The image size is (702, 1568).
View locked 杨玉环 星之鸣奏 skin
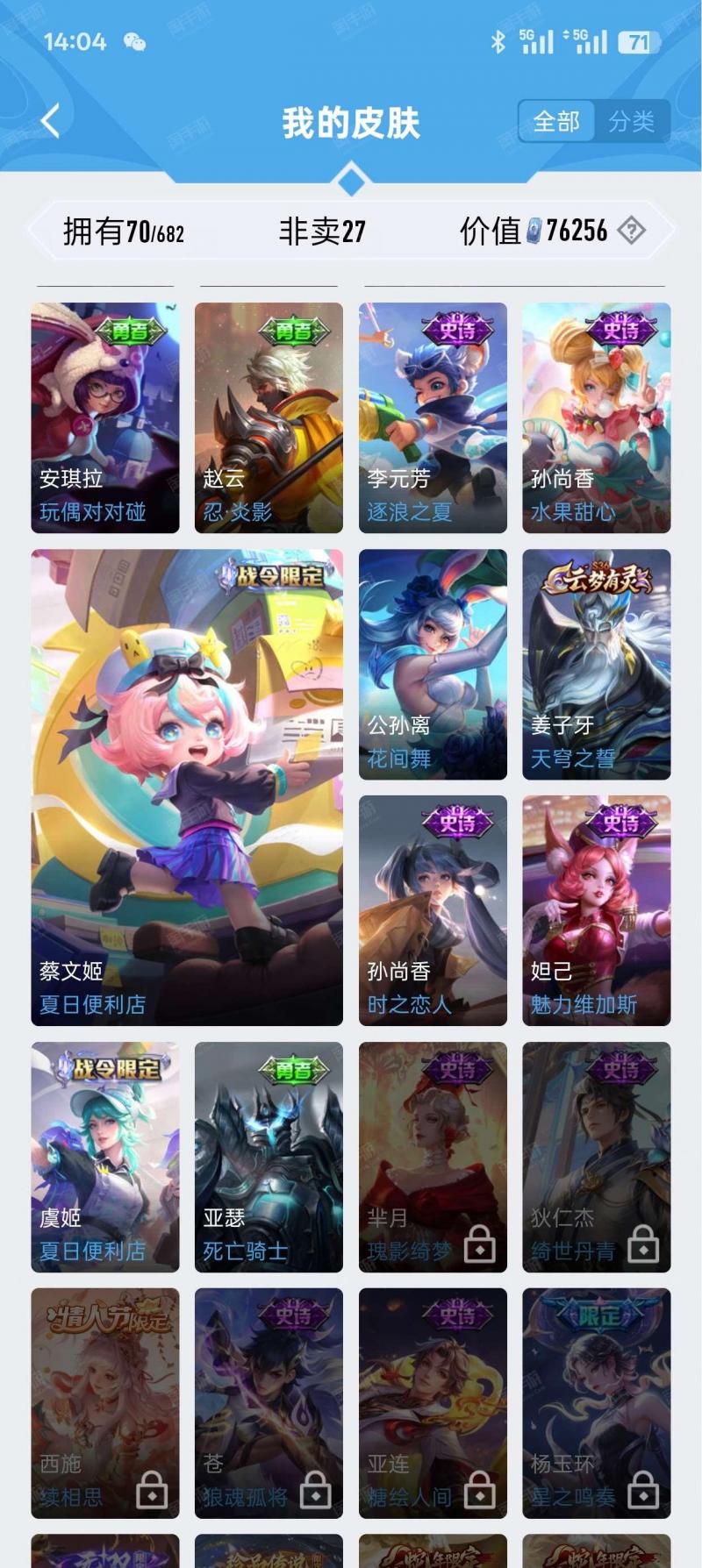[596, 1403]
